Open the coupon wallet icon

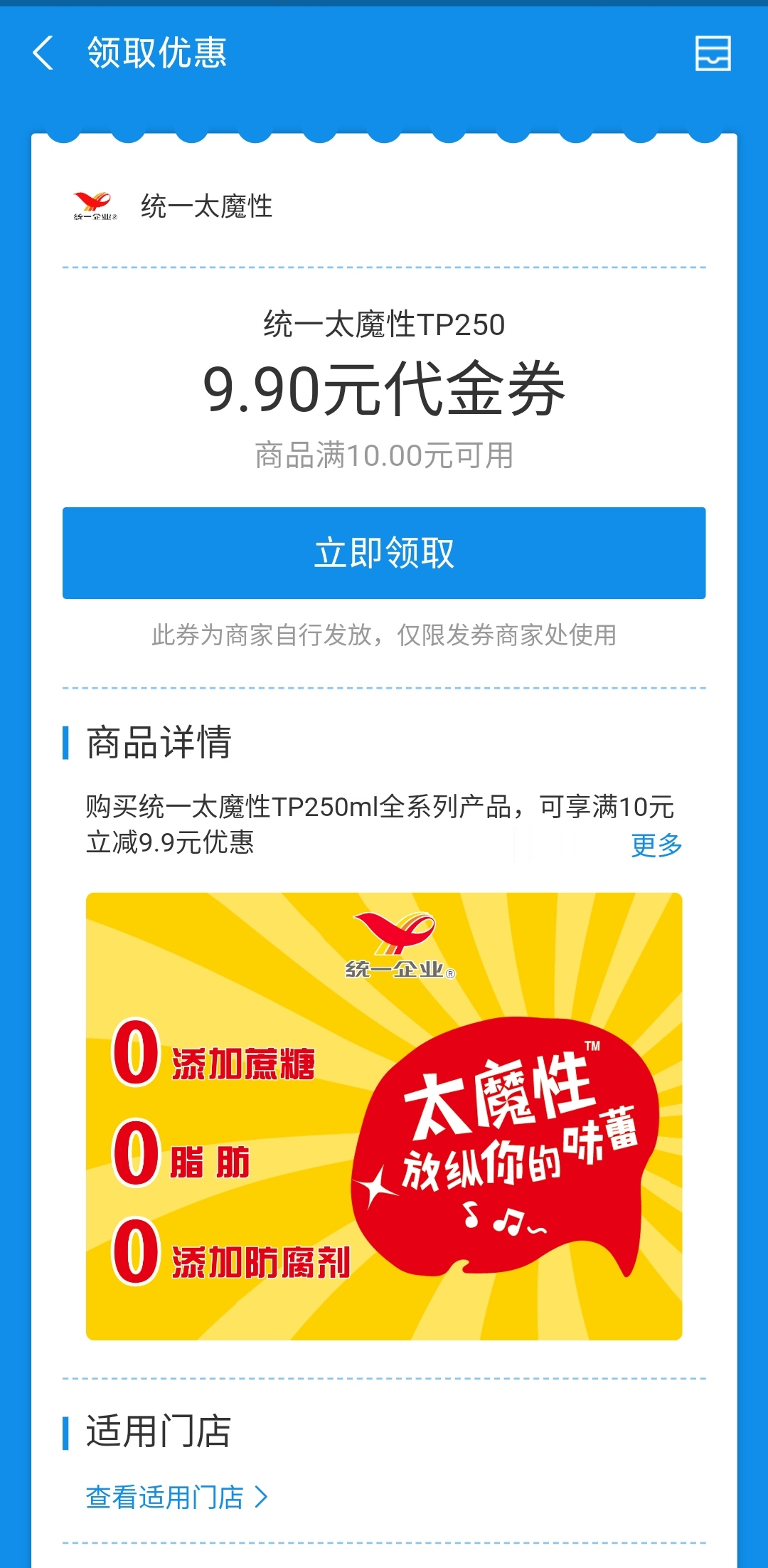(713, 54)
